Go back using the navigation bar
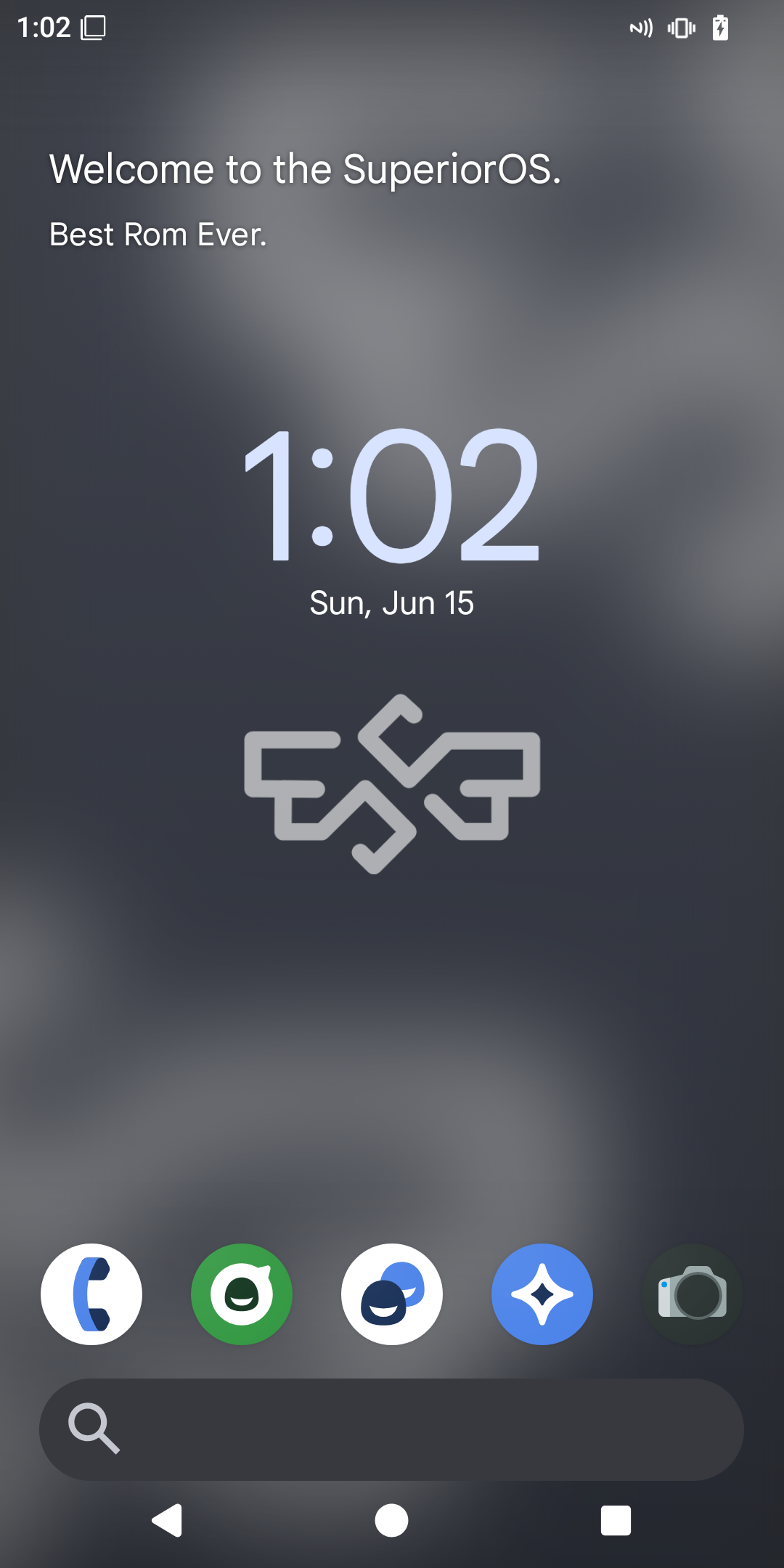 (x=168, y=1520)
